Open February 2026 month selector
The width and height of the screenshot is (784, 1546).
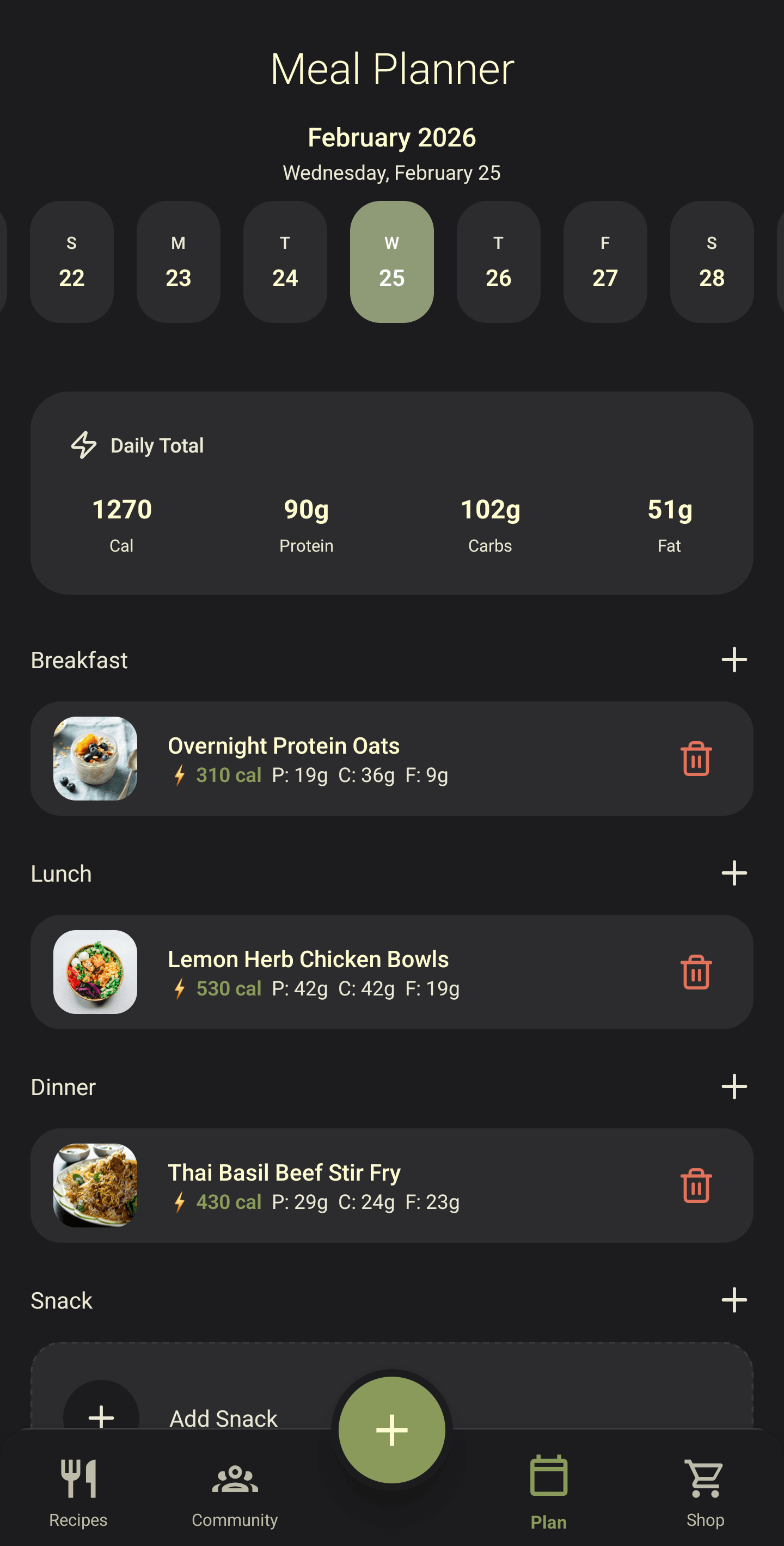pos(391,137)
